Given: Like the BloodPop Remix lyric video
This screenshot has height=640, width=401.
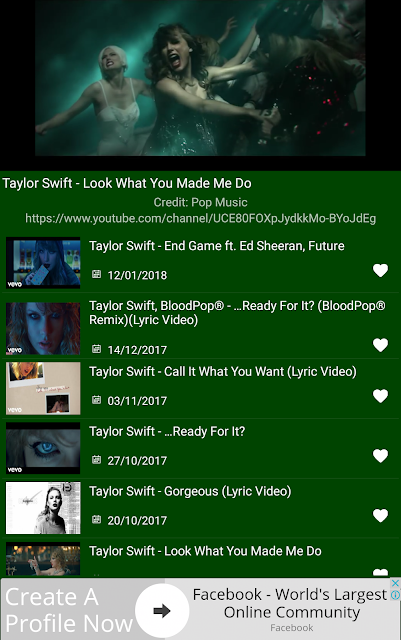Looking at the screenshot, I should point(381,345).
